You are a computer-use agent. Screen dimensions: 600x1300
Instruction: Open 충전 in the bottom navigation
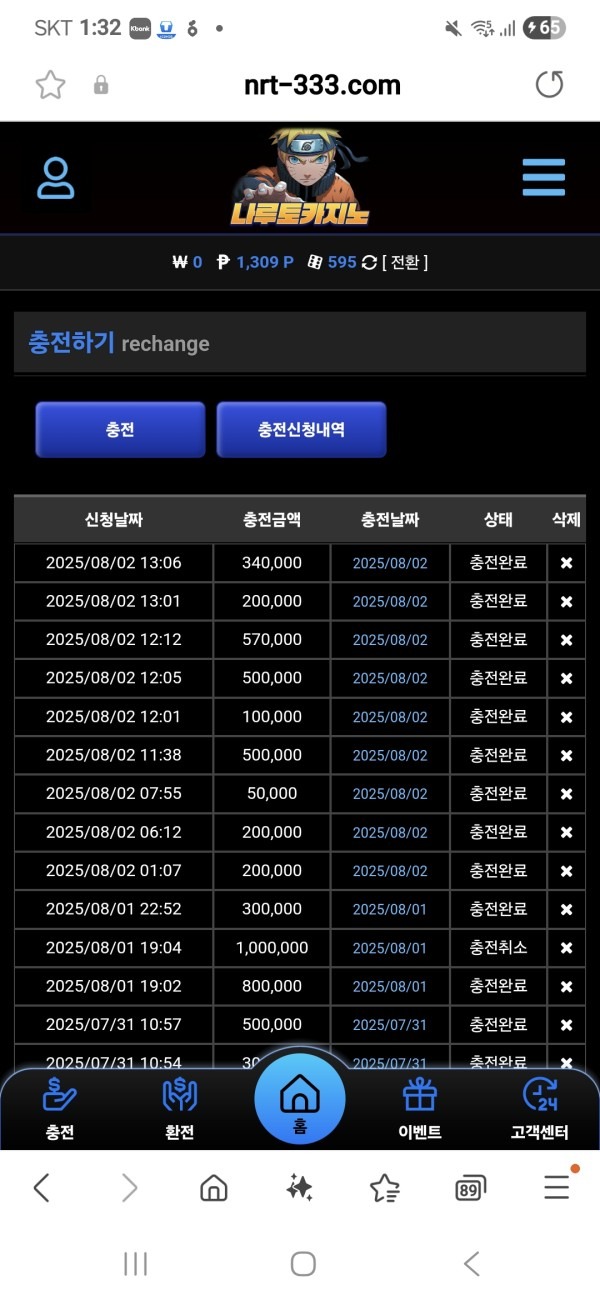click(x=60, y=1108)
